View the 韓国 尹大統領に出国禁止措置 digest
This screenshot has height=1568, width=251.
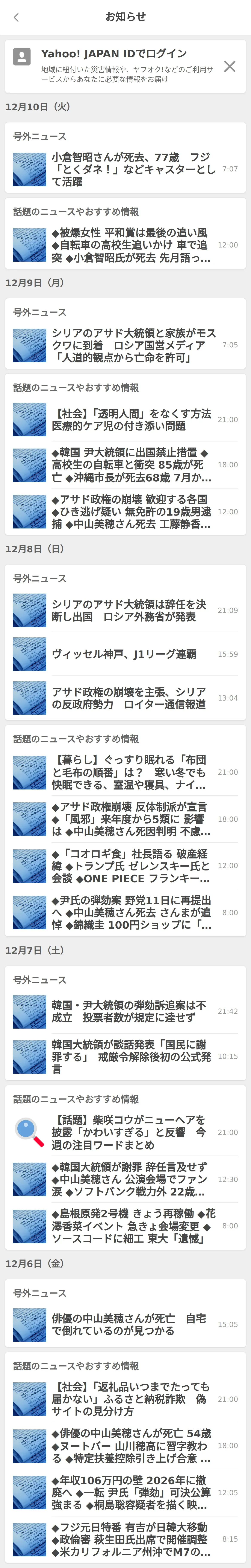131,465
